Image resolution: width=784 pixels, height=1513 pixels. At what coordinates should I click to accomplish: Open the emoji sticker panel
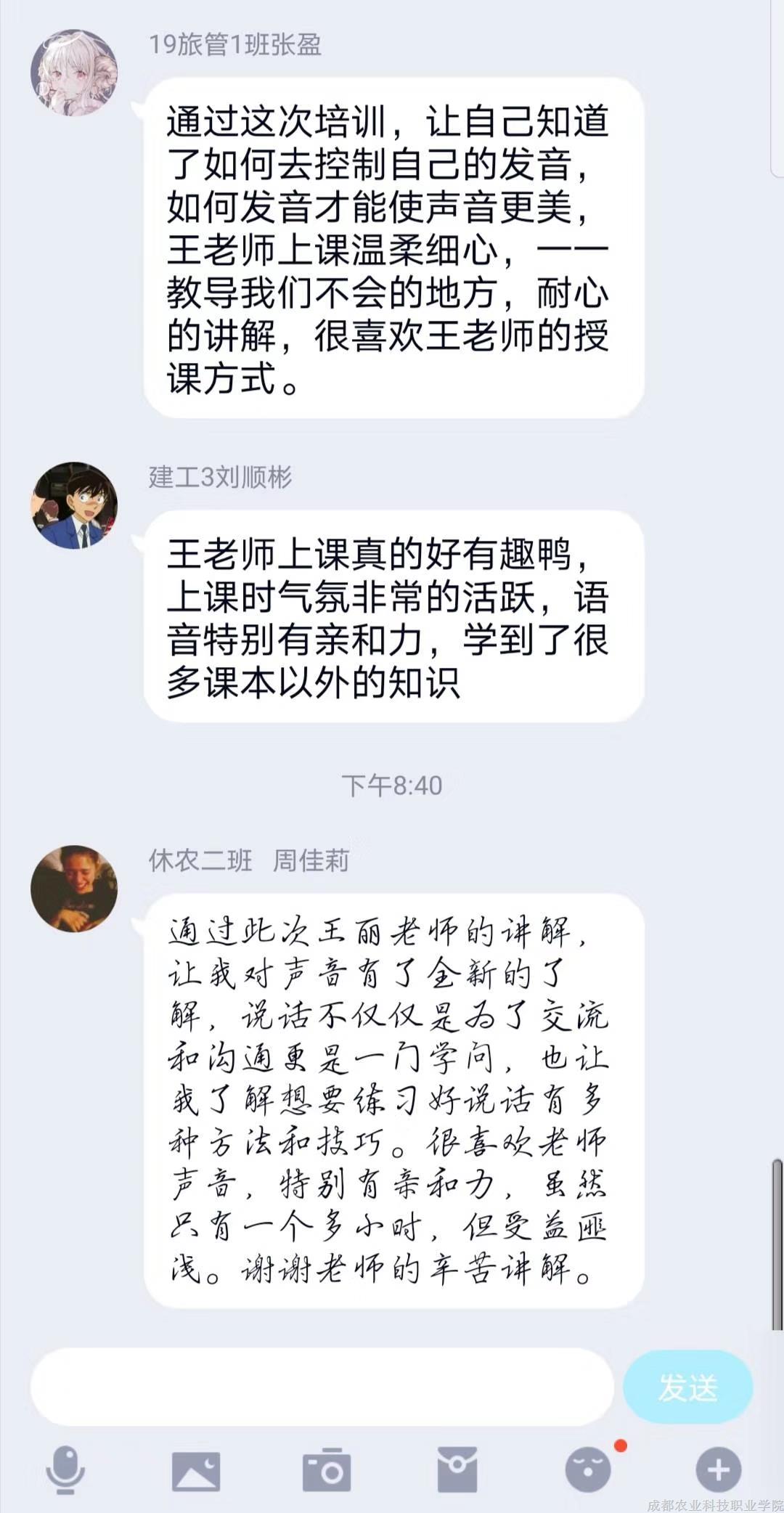click(588, 1470)
